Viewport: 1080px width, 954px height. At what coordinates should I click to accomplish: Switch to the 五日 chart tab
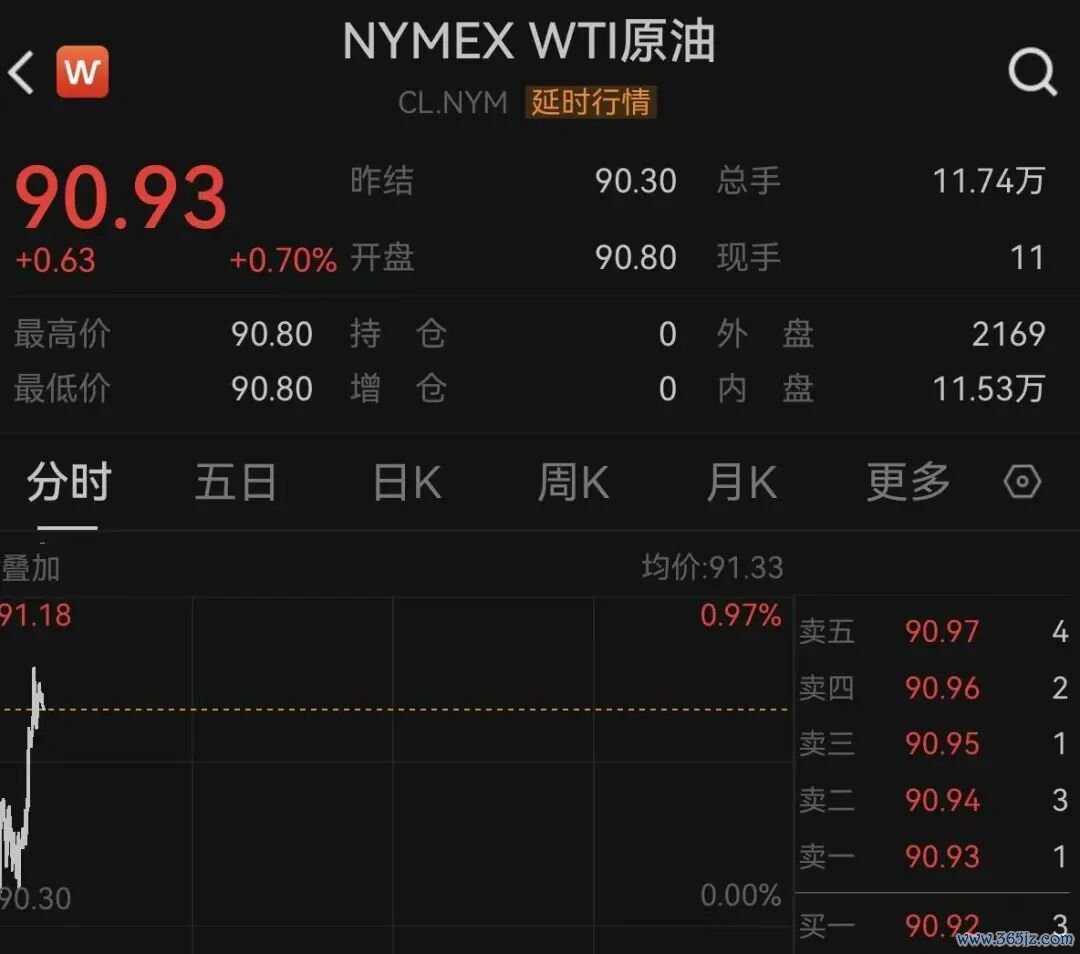click(236, 481)
